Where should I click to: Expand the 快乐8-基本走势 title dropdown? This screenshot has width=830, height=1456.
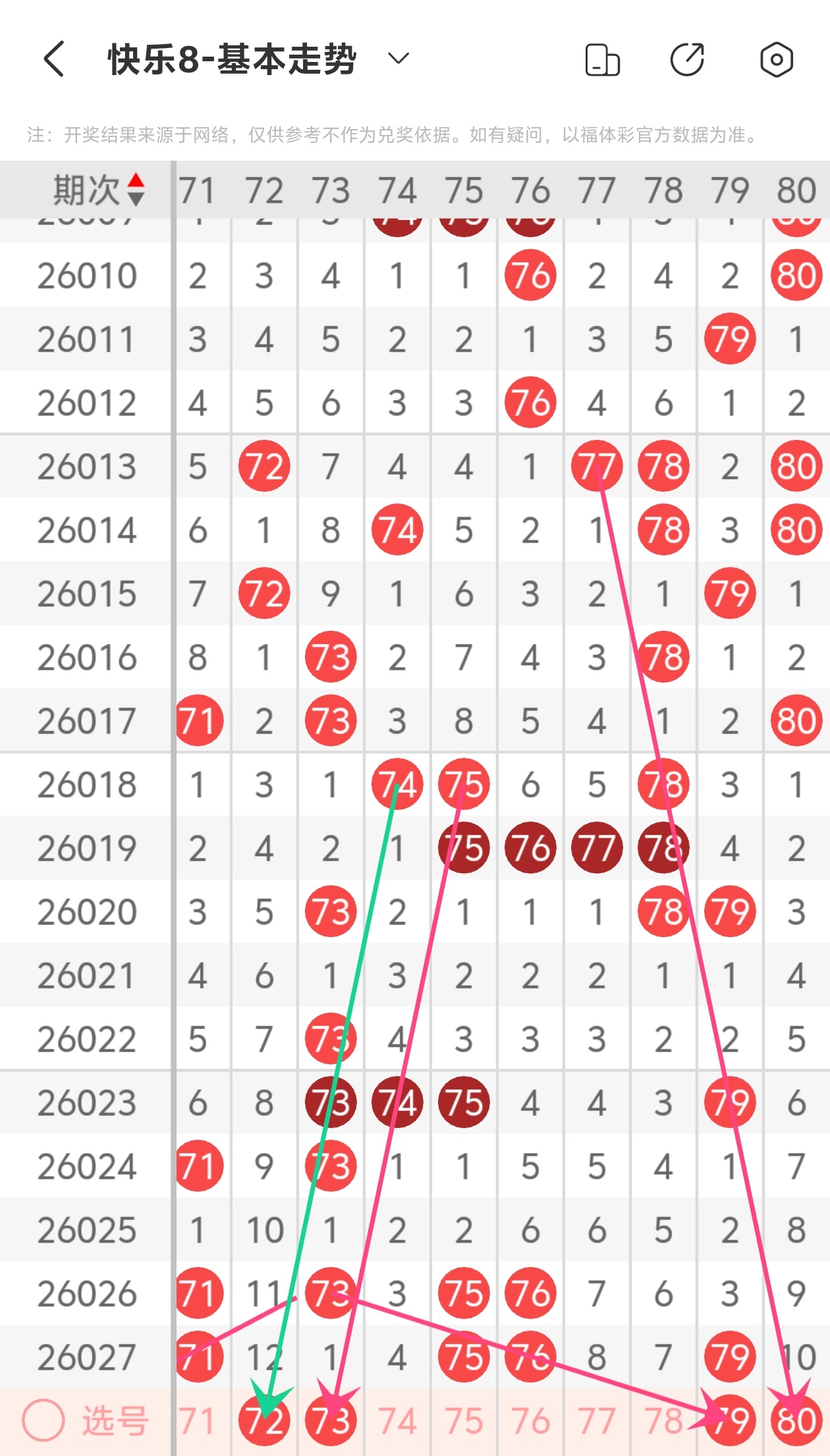[398, 59]
